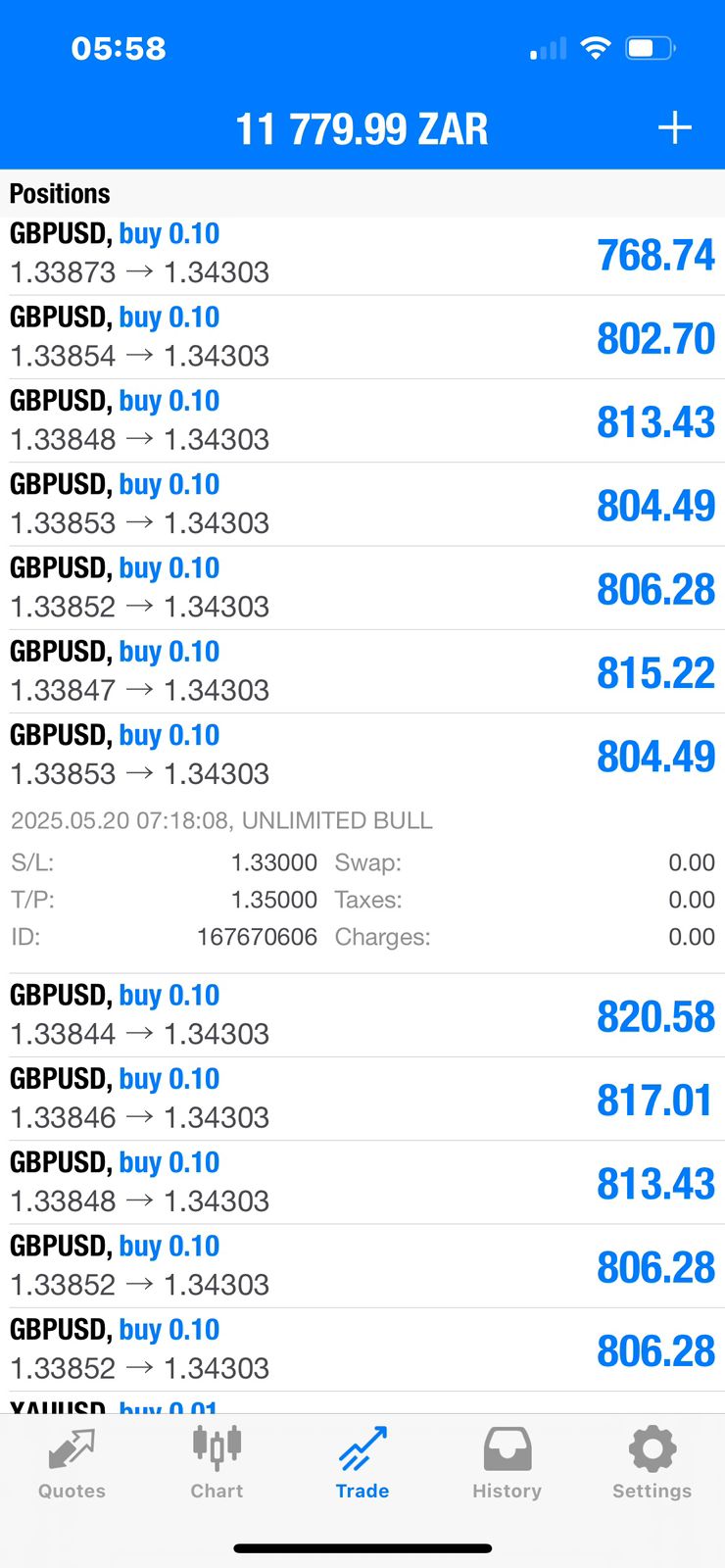The image size is (725, 1568).
Task: Add a new order with plus icon
Action: click(674, 128)
